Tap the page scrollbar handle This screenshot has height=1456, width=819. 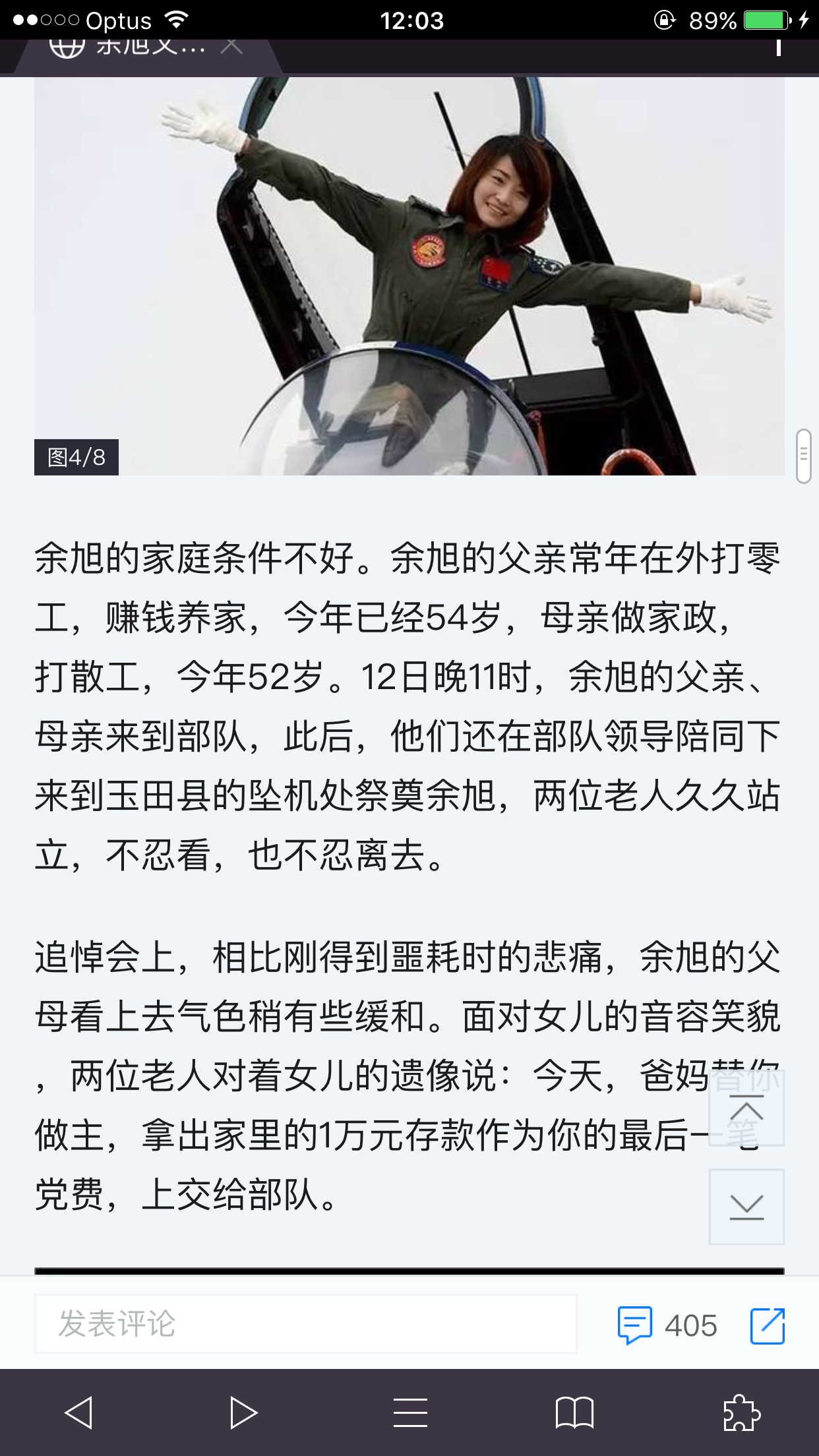coord(803,456)
